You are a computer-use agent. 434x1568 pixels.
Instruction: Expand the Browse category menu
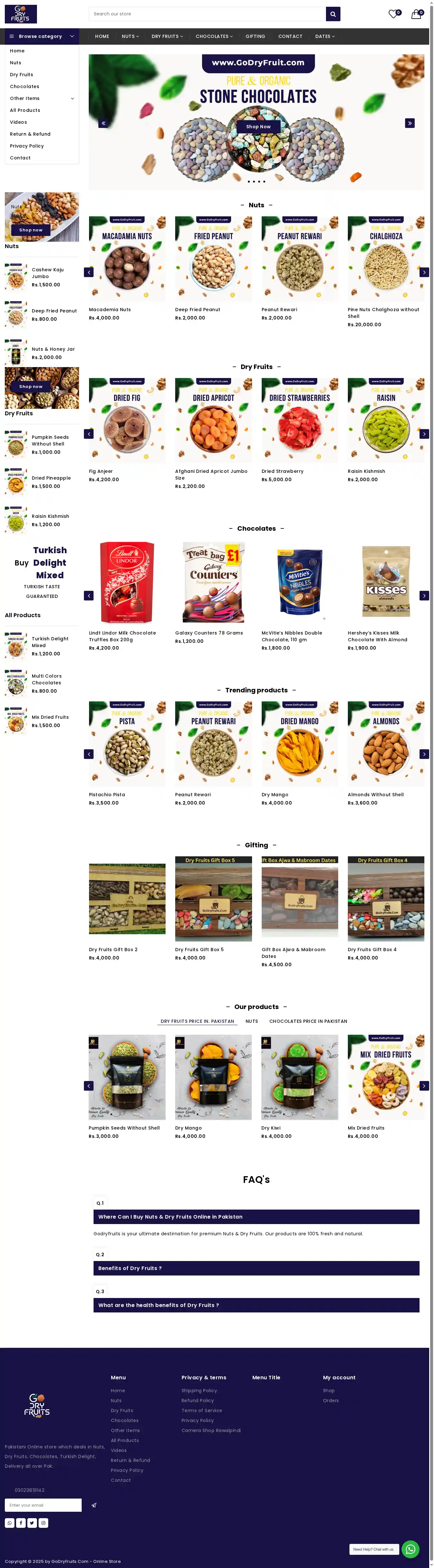coord(41,37)
